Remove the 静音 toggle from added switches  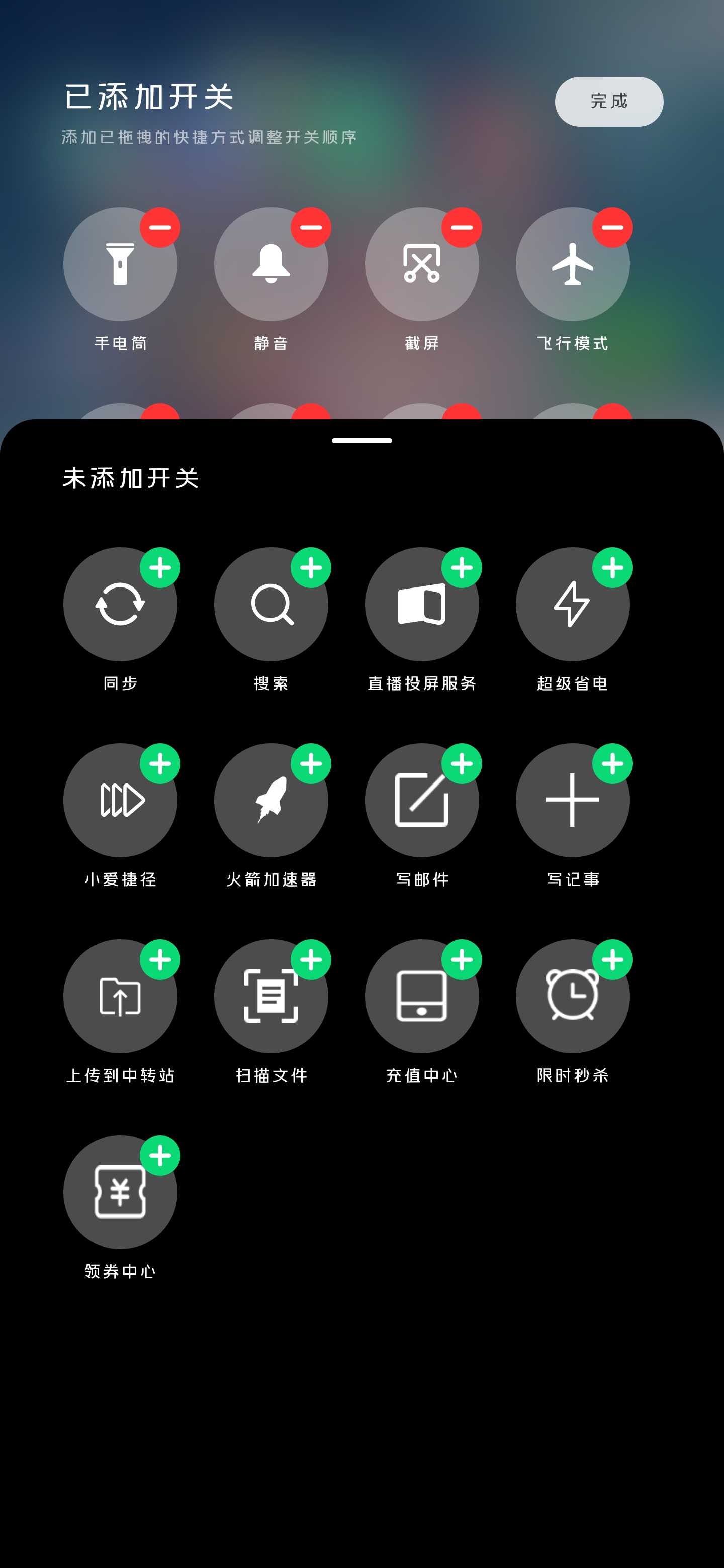pyautogui.click(x=311, y=227)
